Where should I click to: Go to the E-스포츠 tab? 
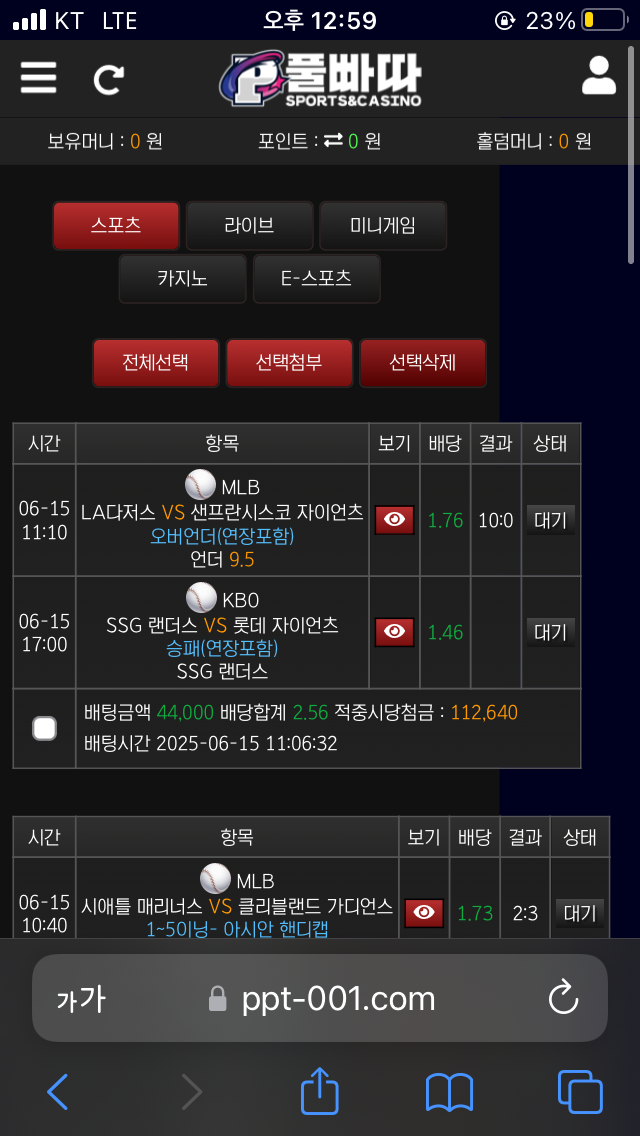pos(316,278)
